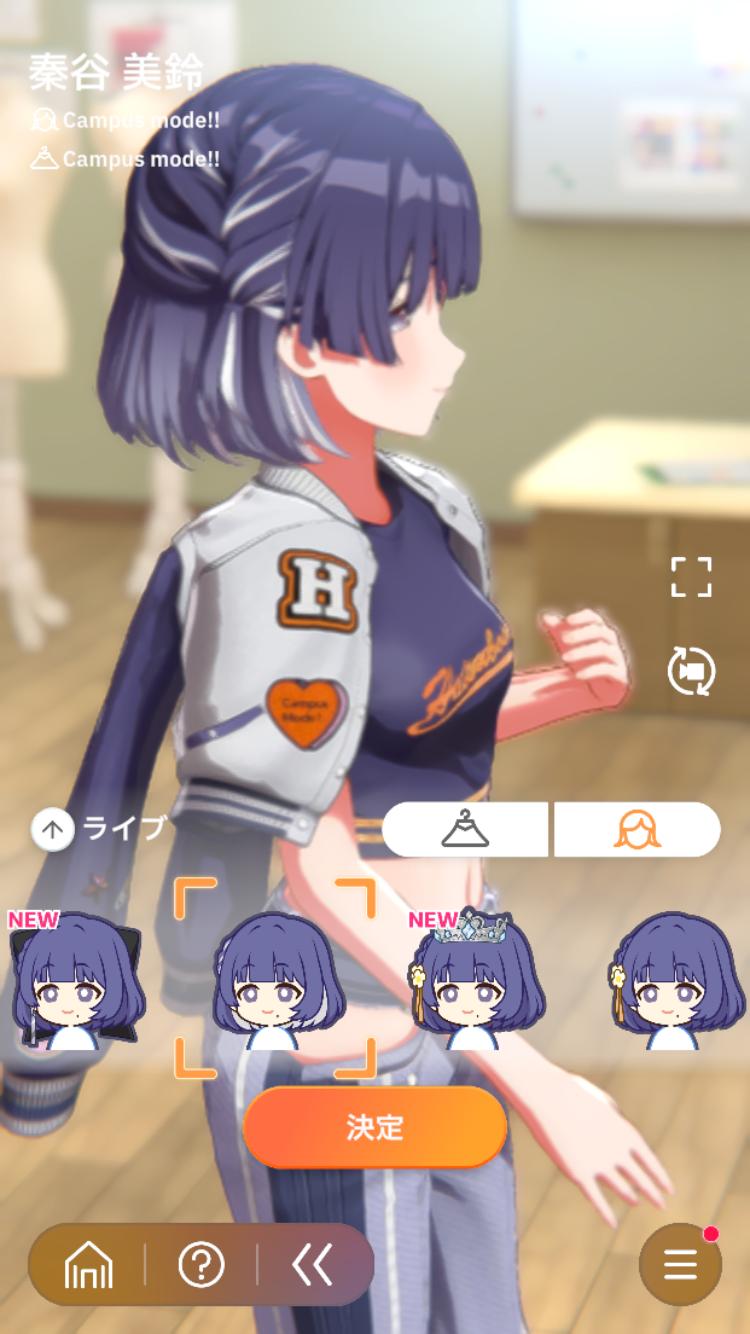The width and height of the screenshot is (750, 1334).
Task: Go to the home screen
Action: pyautogui.click(x=89, y=1266)
